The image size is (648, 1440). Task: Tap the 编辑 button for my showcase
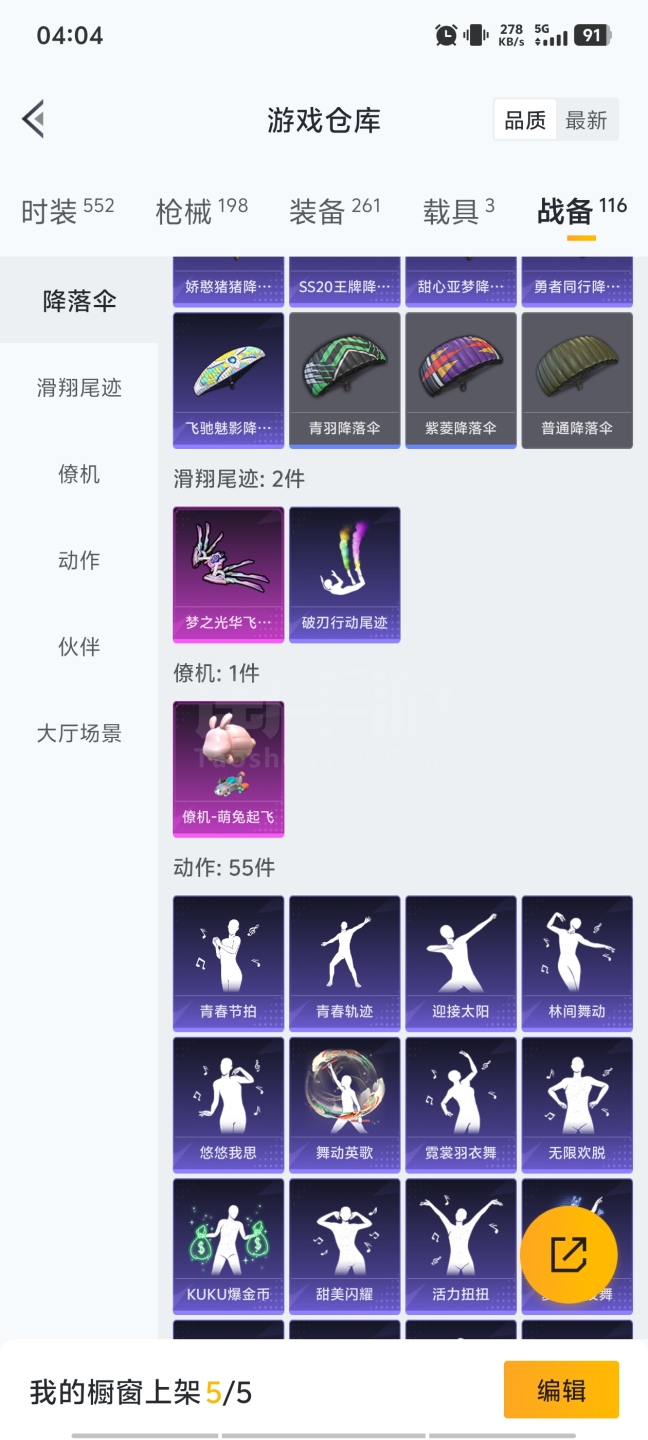561,1390
